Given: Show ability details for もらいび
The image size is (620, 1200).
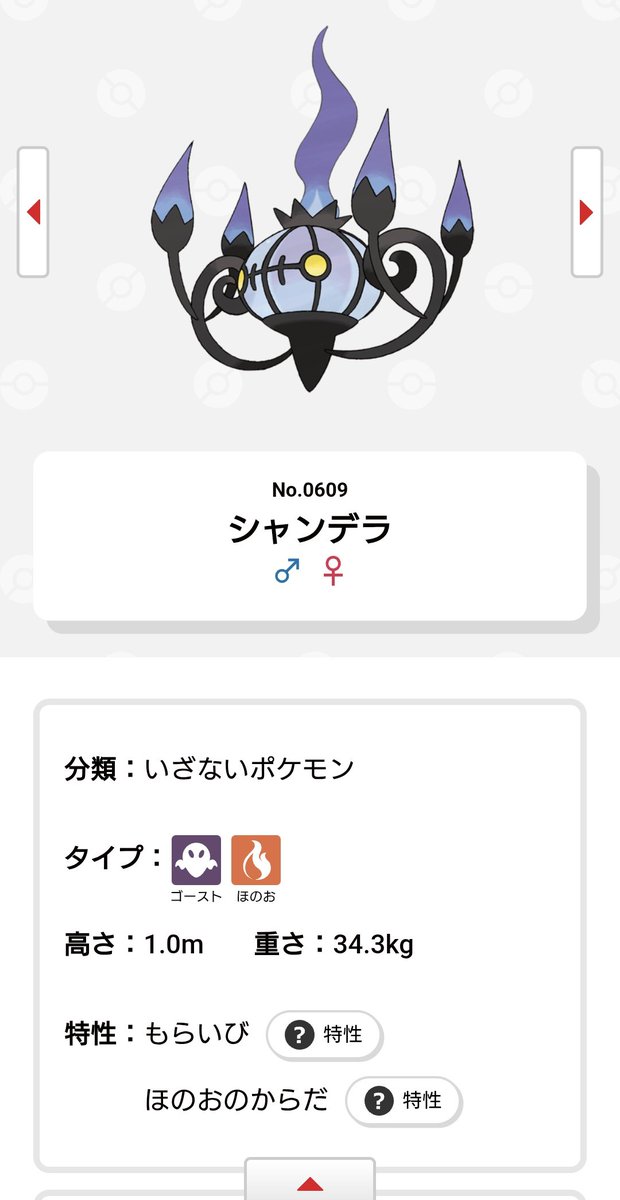Looking at the screenshot, I should tap(324, 1035).
